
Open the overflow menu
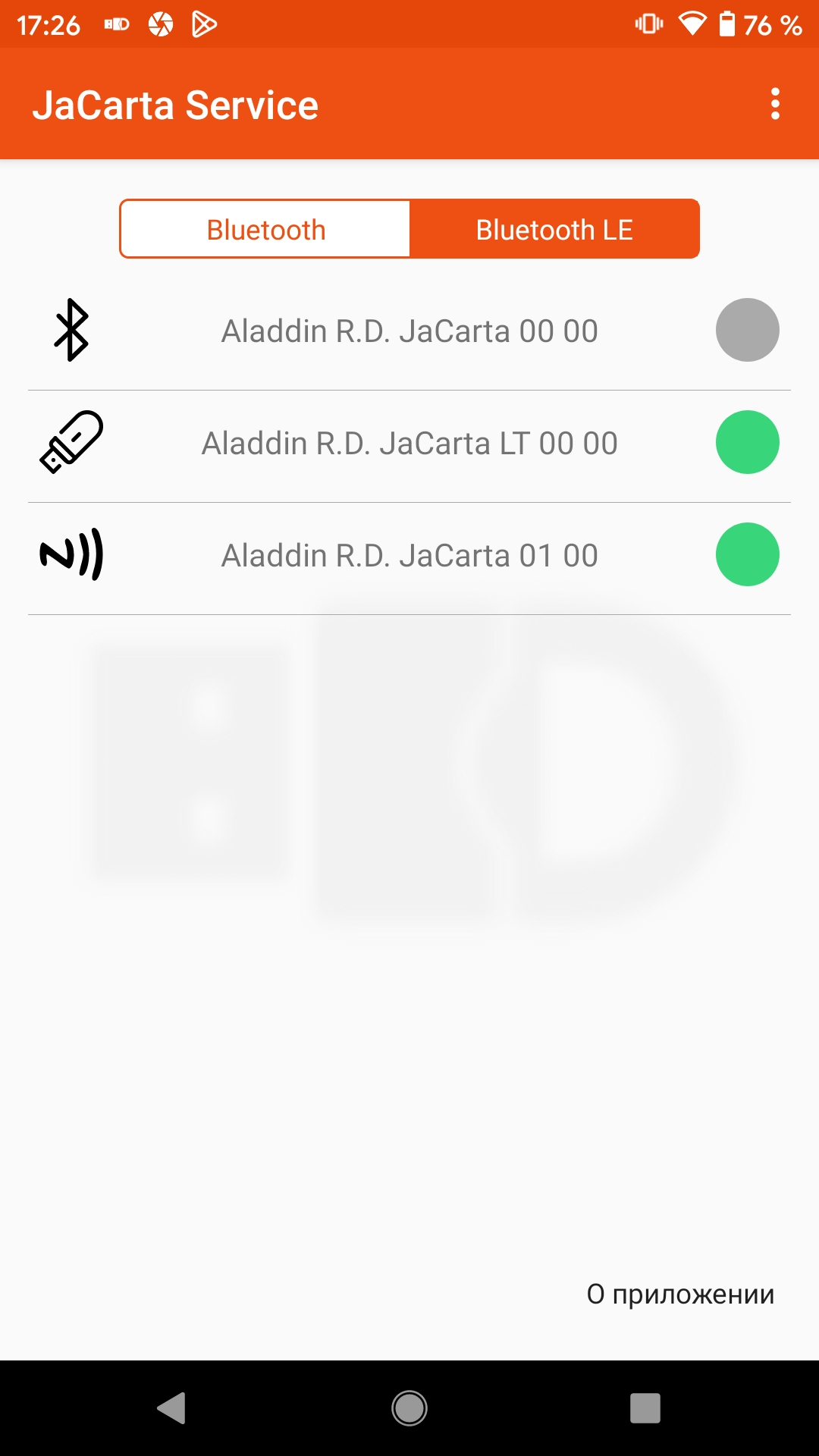point(775,104)
